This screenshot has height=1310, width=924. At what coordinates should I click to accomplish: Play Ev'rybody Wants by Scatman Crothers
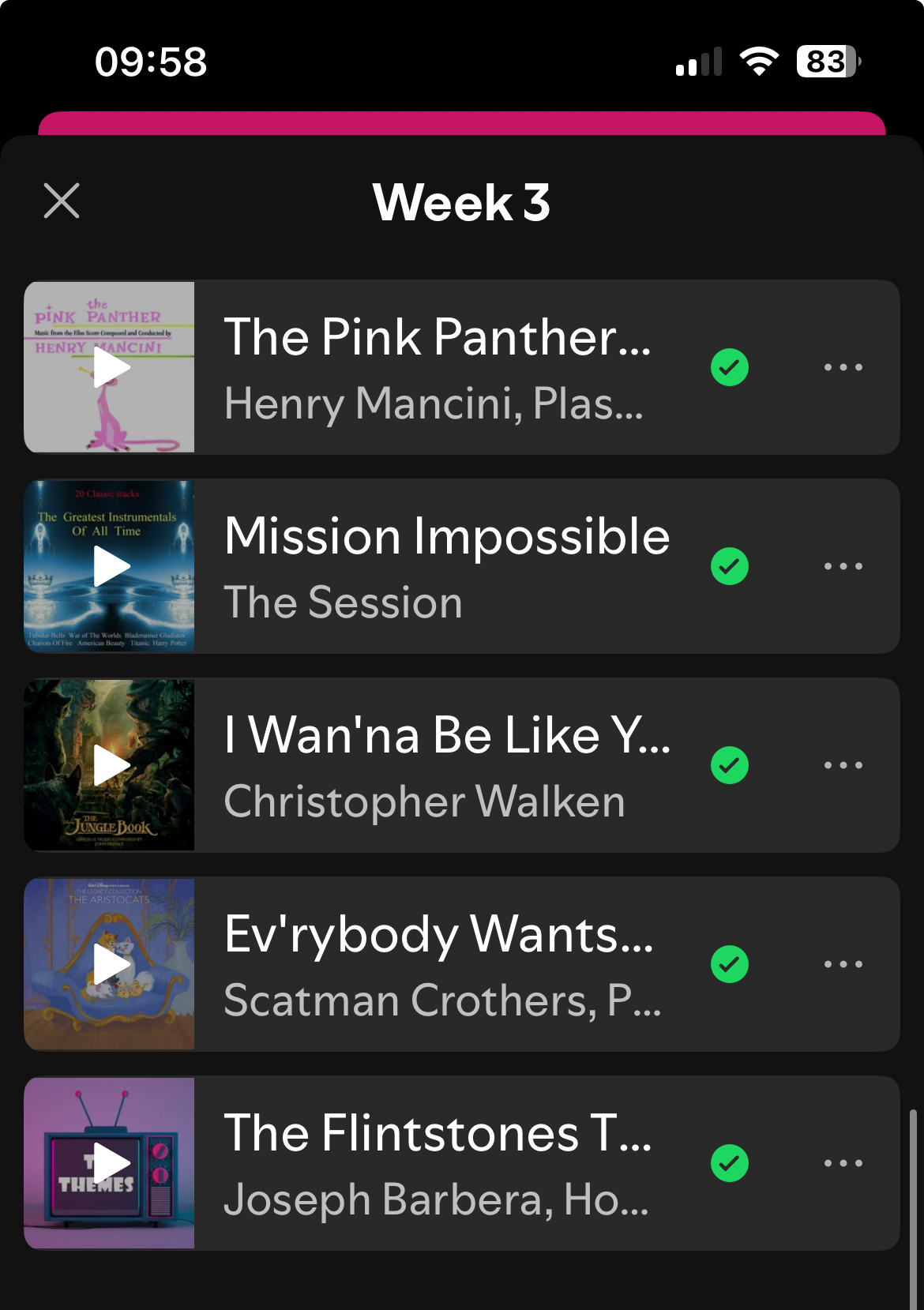click(x=110, y=964)
